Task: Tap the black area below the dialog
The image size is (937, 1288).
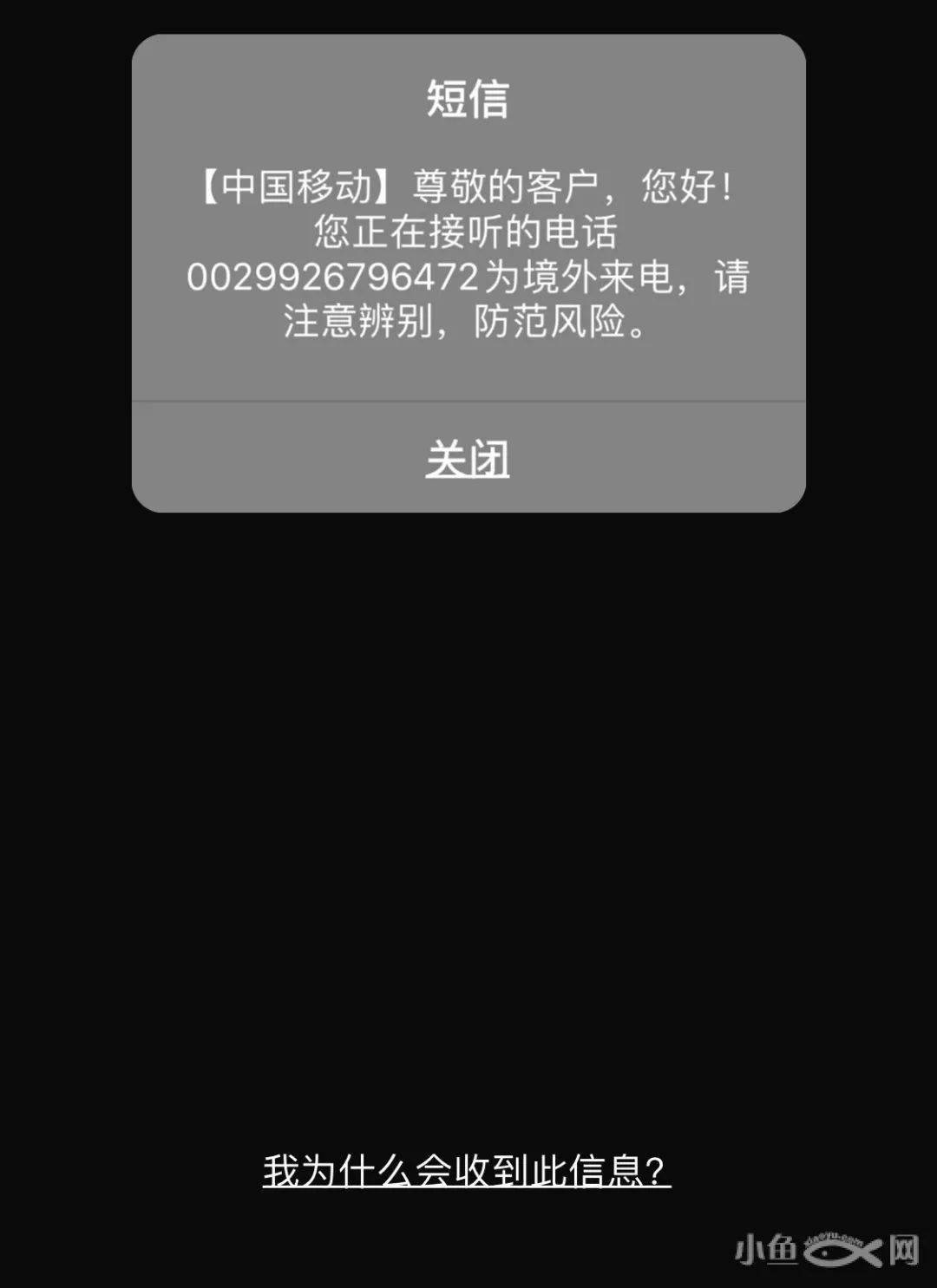Action: click(x=468, y=781)
